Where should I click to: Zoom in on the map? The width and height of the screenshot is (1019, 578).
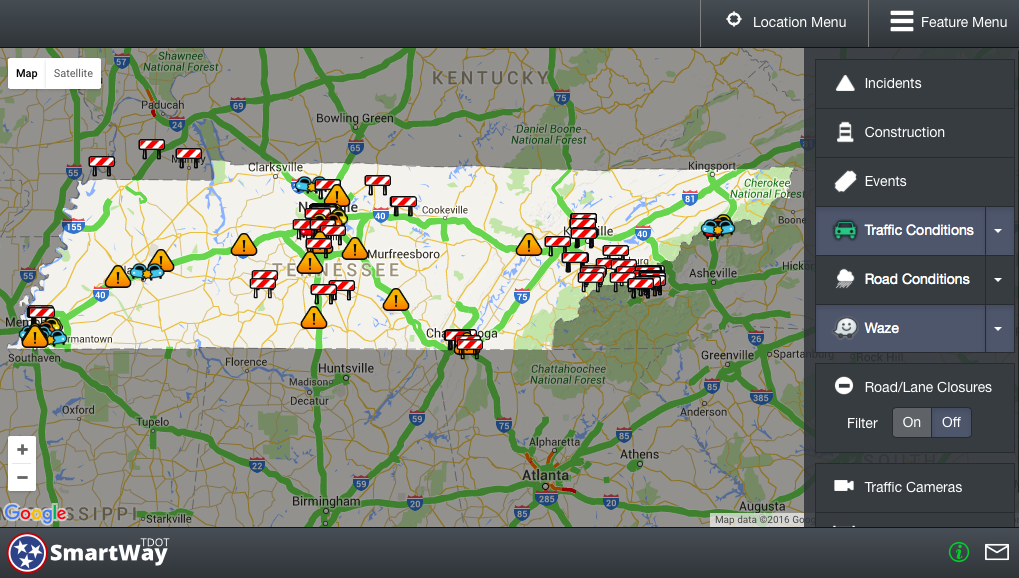(22, 450)
